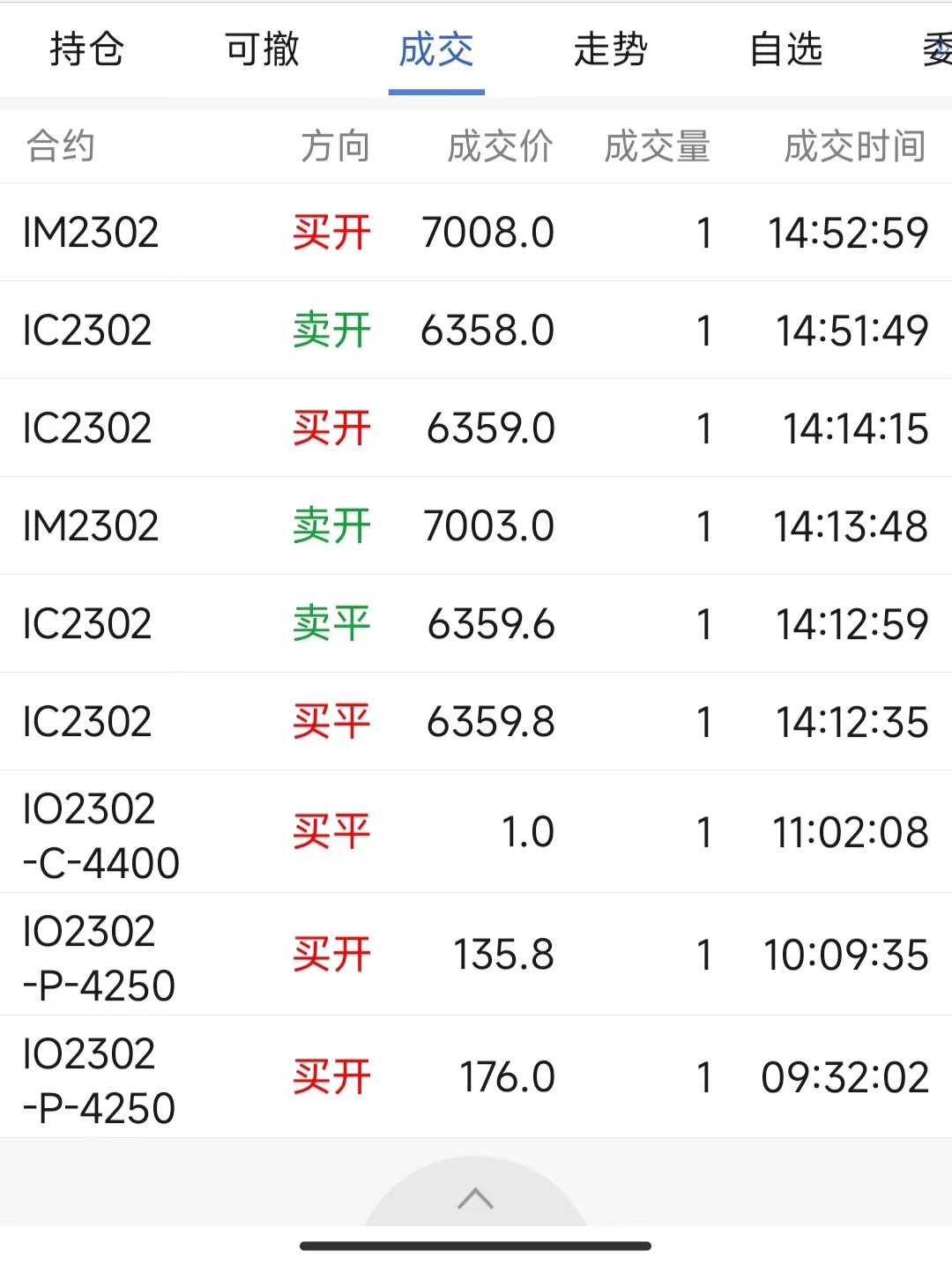Open the IC2302 买开 trade at 14:14:15
This screenshot has width=952, height=1265.
tap(476, 428)
